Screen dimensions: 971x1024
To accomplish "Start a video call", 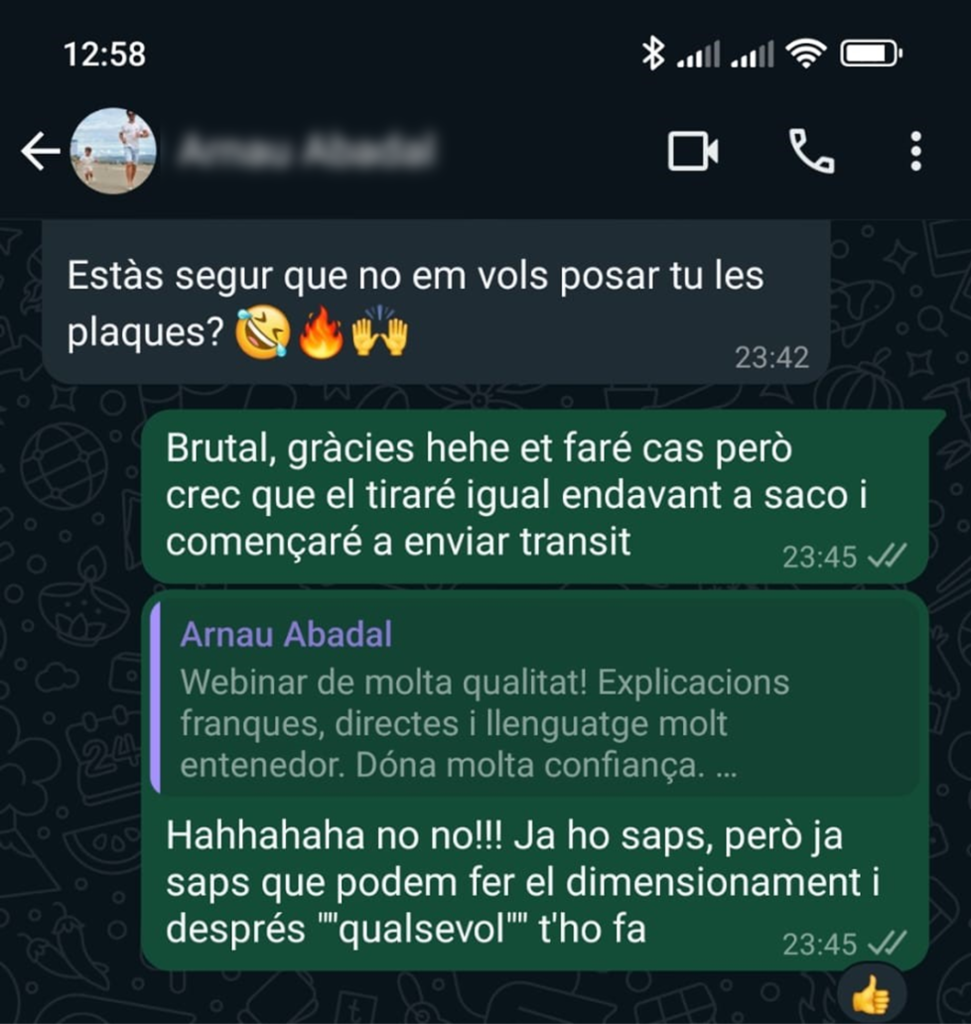I will tap(692, 152).
